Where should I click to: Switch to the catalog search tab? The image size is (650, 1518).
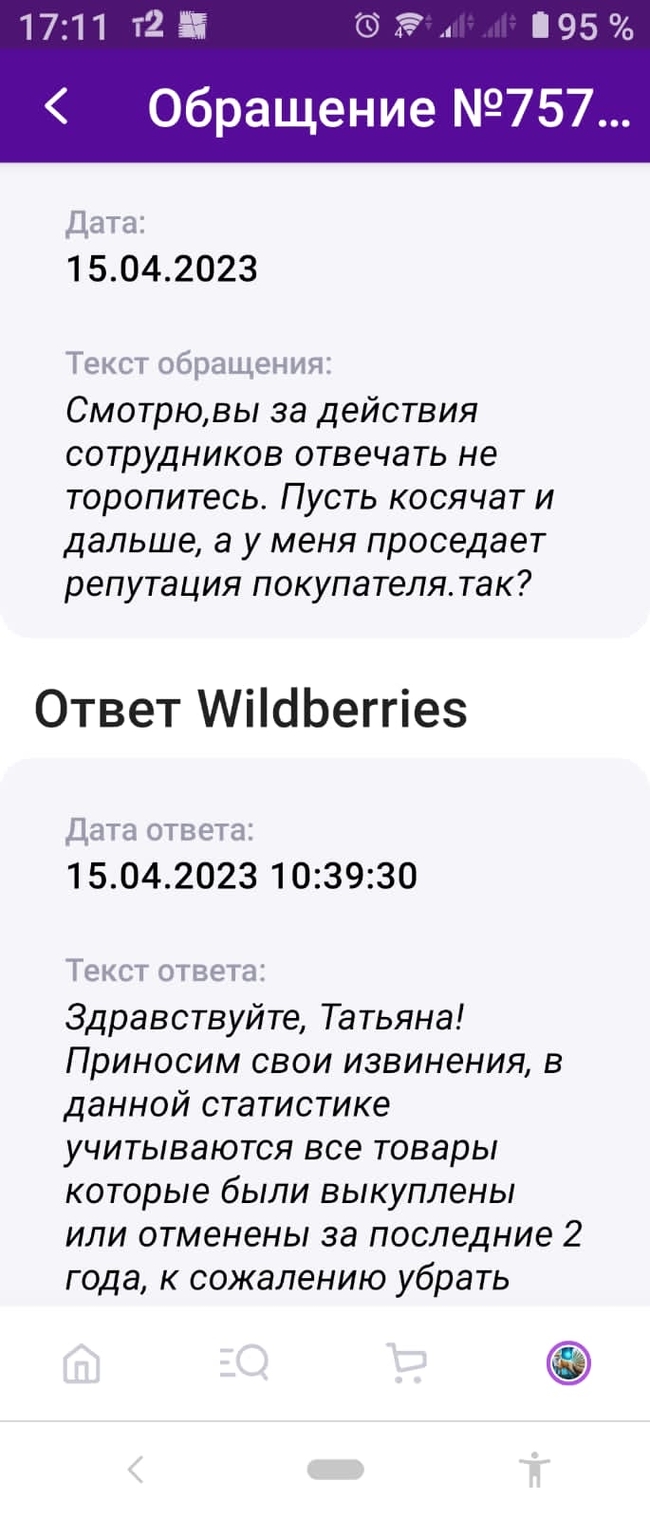click(x=244, y=1362)
